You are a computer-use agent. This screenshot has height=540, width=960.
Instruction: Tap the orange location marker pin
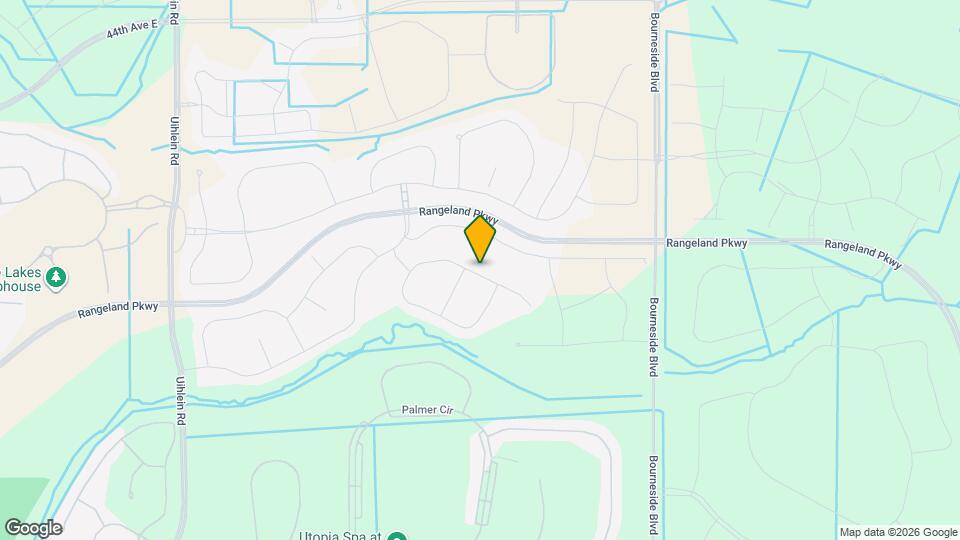[x=480, y=240]
